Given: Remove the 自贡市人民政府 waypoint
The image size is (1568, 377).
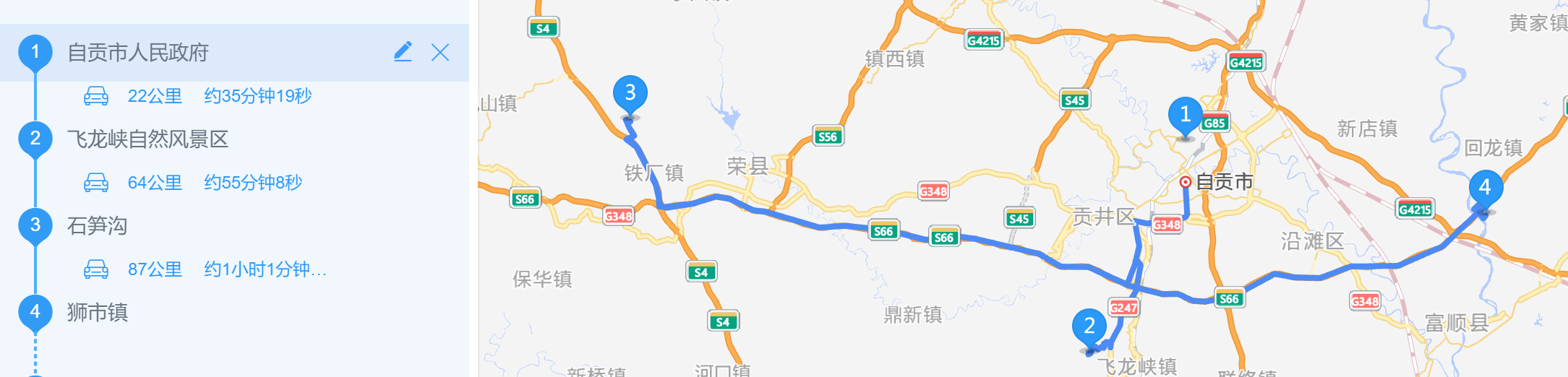Looking at the screenshot, I should pyautogui.click(x=440, y=52).
